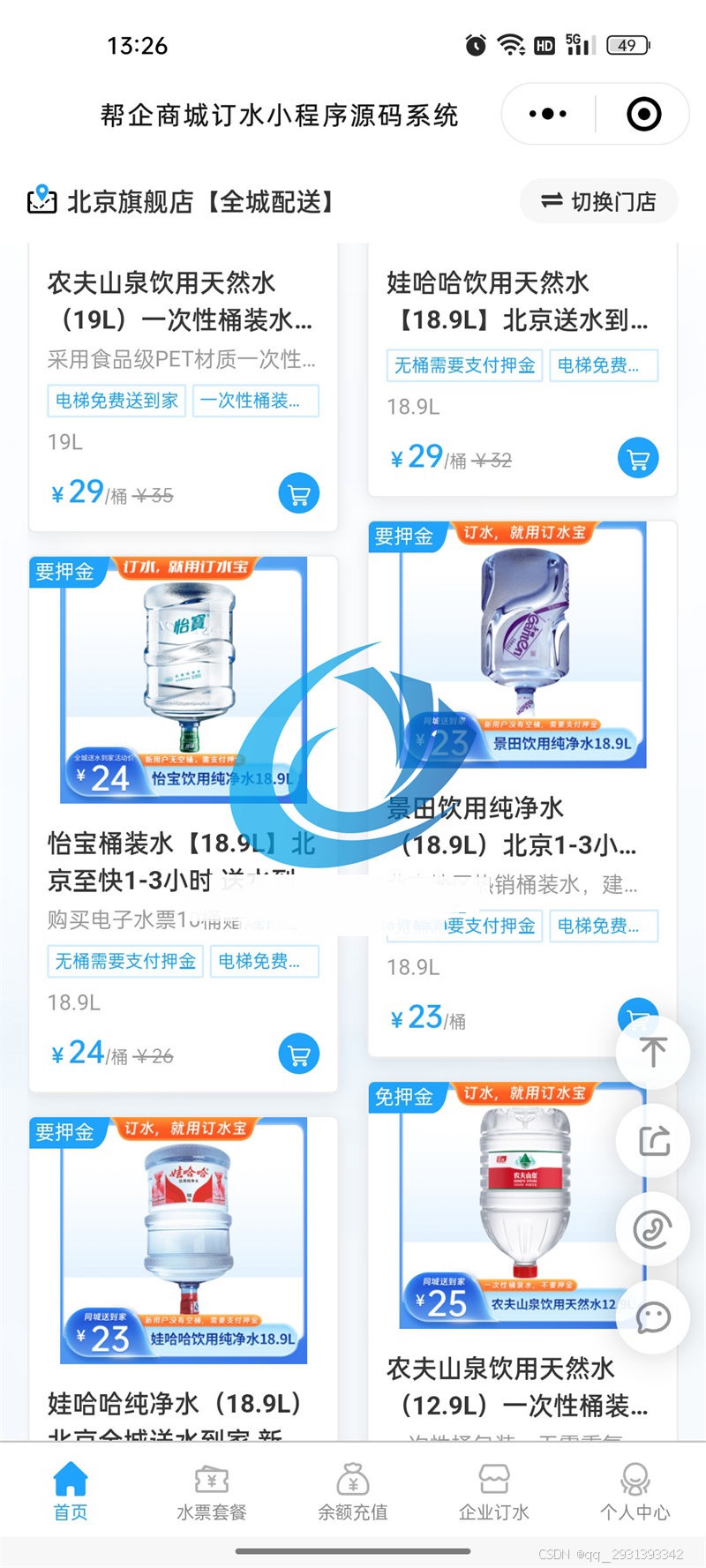The image size is (706, 1568).
Task: Tap the back-to-top arrow on right sidebar
Action: tap(652, 1053)
